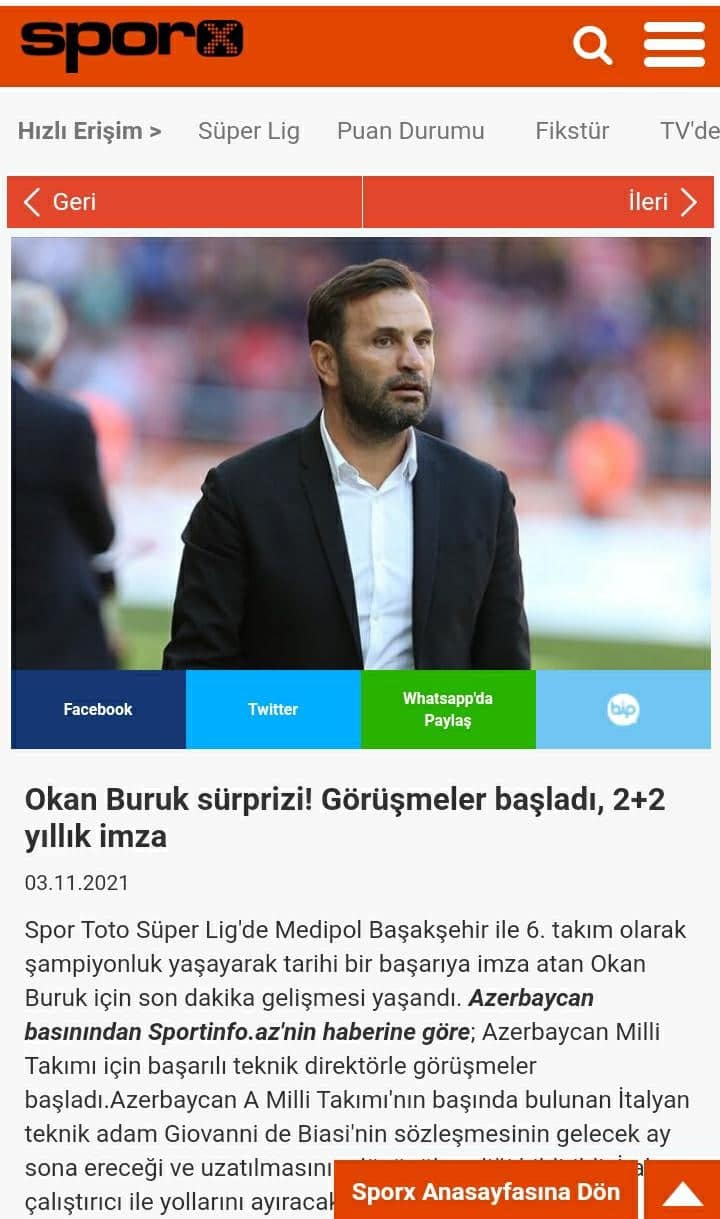Open the Fikstür tab
Viewport: 720px width, 1219px height.
[572, 131]
